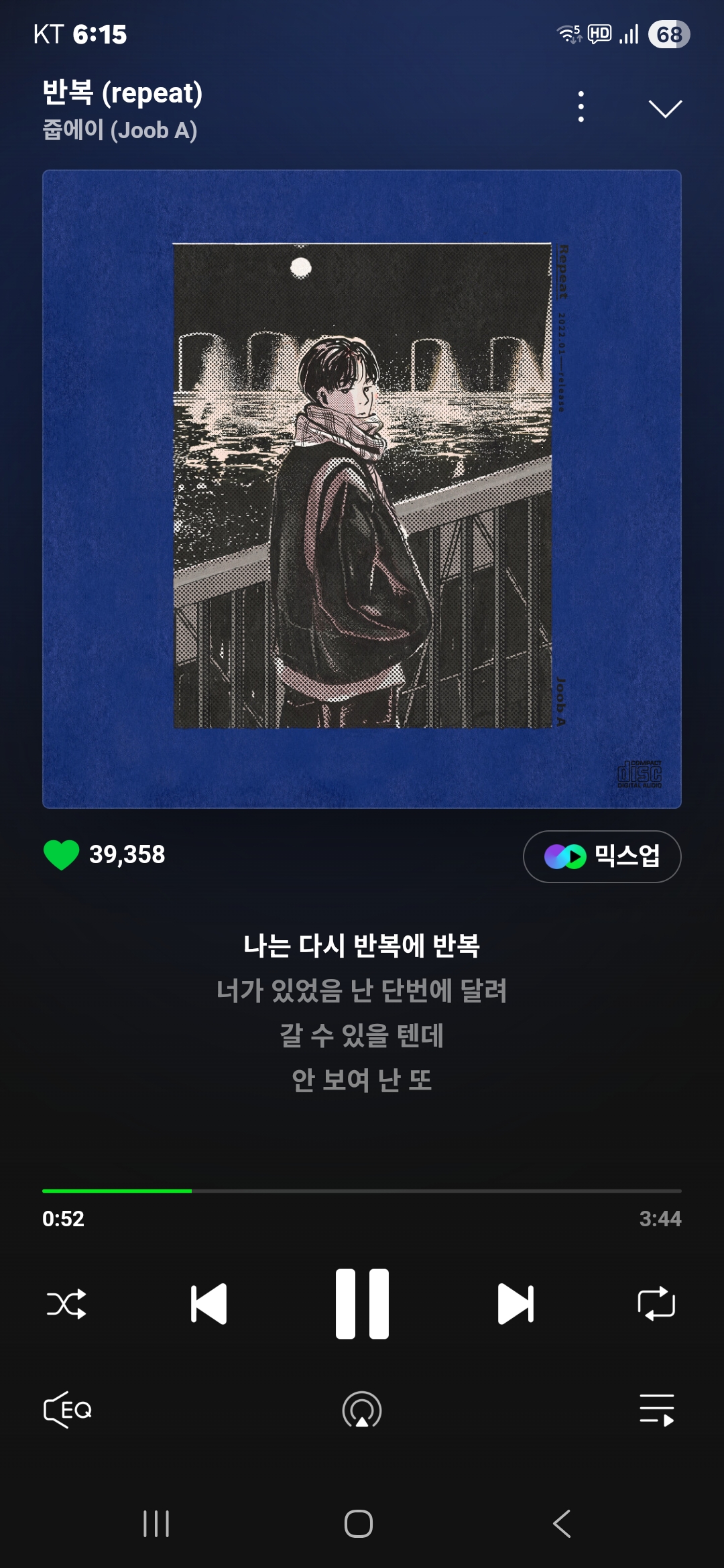Open the artist 줍에이 (Joob A)
The image size is (724, 1568).
coord(120,130)
